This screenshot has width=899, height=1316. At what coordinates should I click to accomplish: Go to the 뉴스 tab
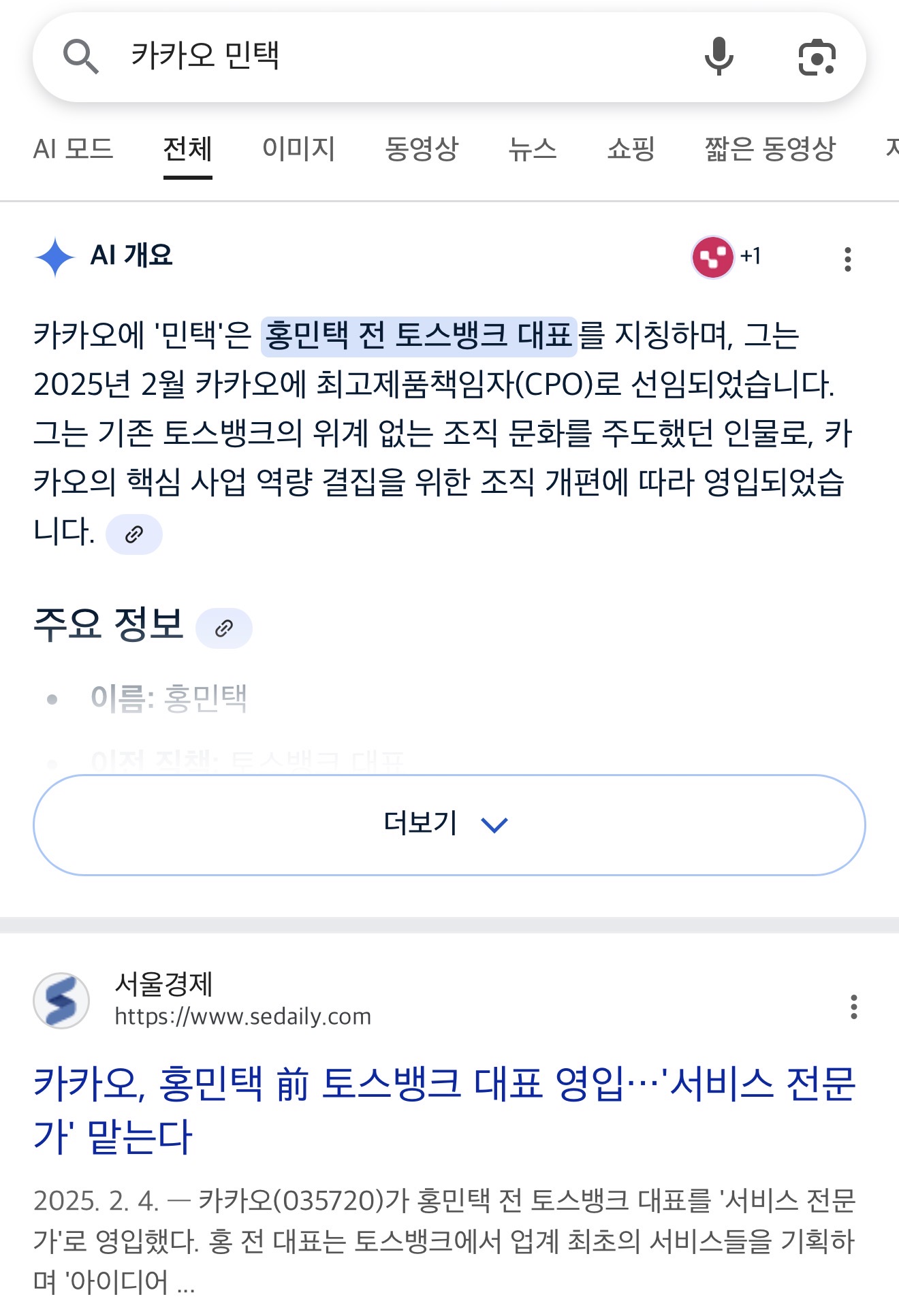click(533, 149)
